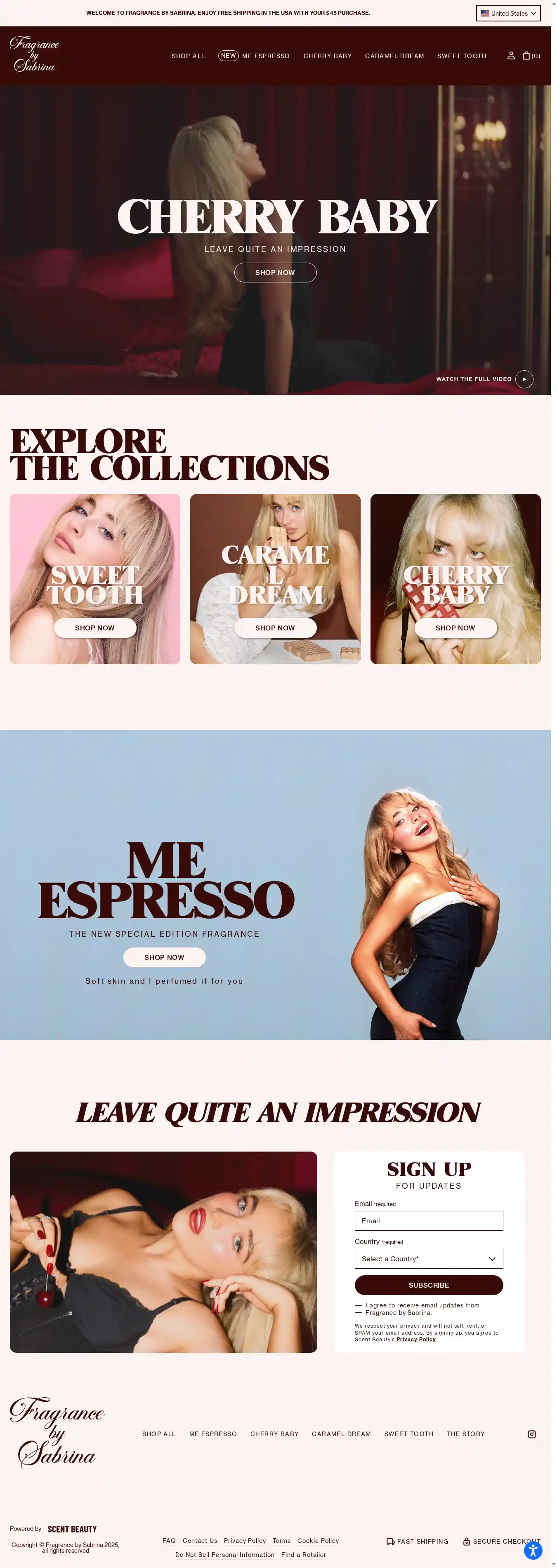The width and height of the screenshot is (557, 1568).
Task: Go to Shop All in header menu
Action: [188, 56]
